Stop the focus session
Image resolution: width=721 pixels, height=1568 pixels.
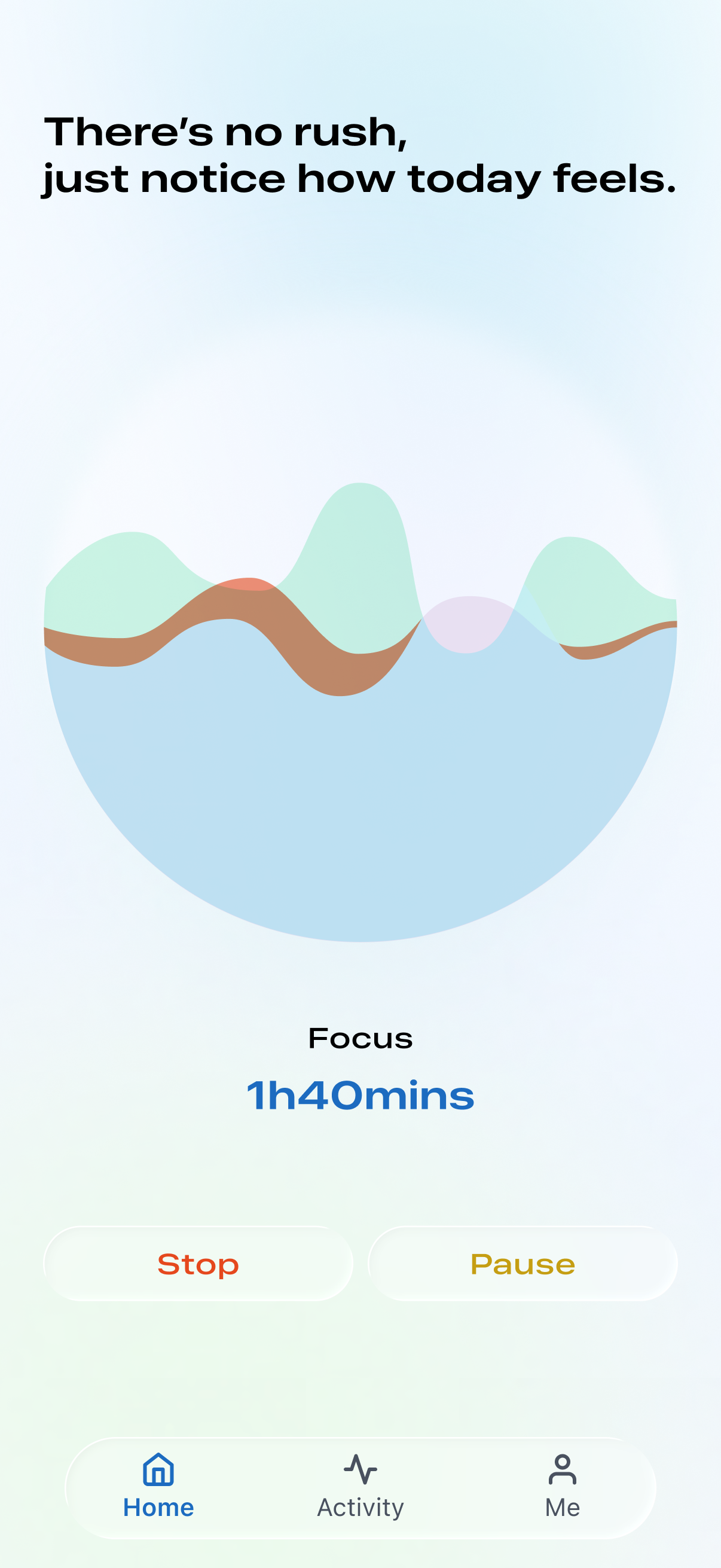tap(198, 1264)
